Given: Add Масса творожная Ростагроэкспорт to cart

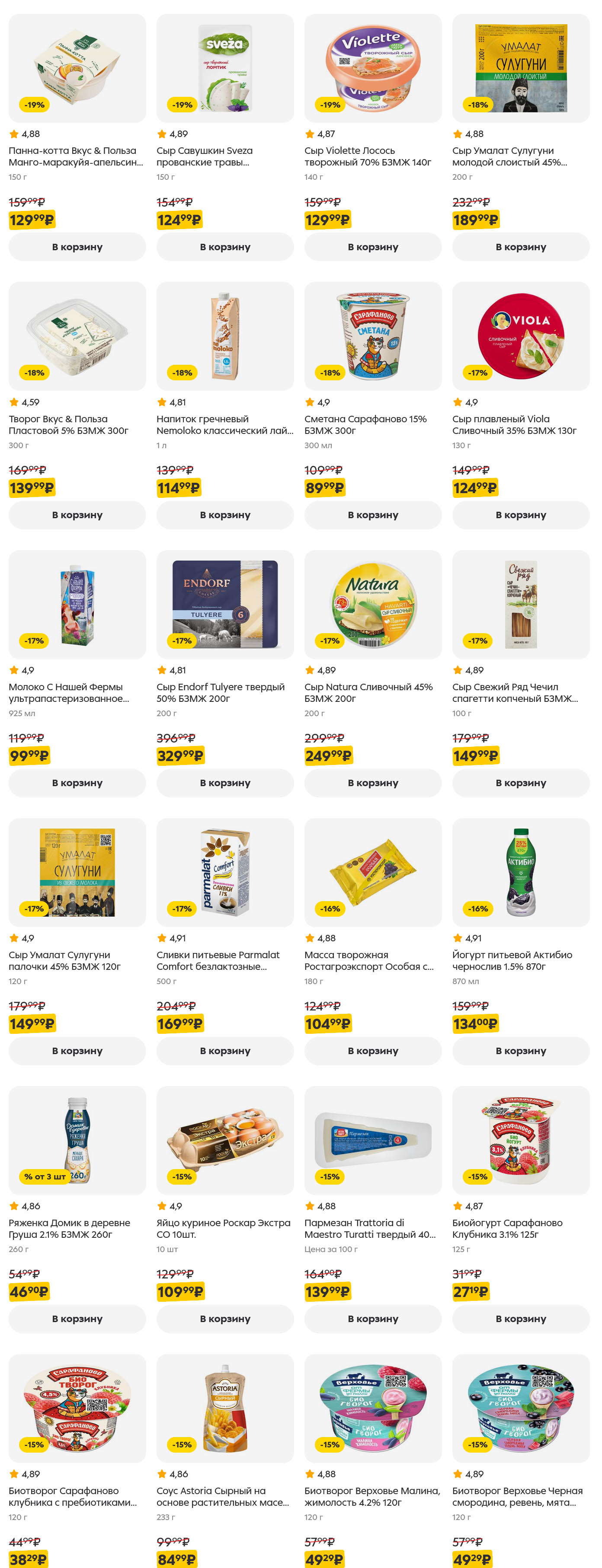Looking at the screenshot, I should pos(372,1050).
